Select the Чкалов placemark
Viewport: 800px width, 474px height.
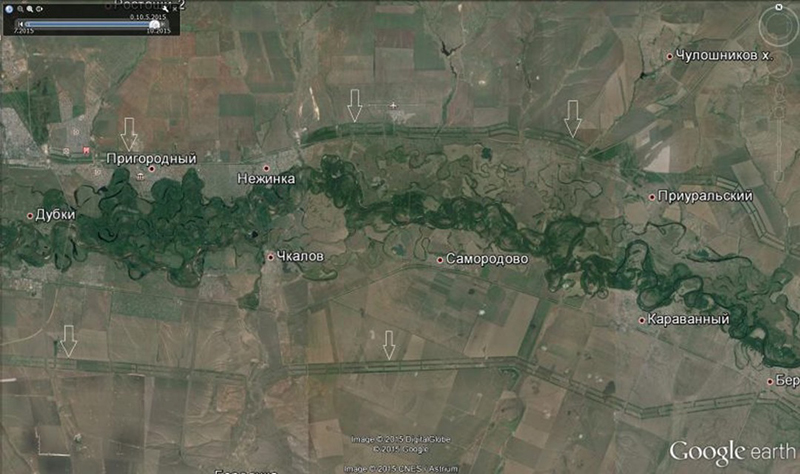271,256
